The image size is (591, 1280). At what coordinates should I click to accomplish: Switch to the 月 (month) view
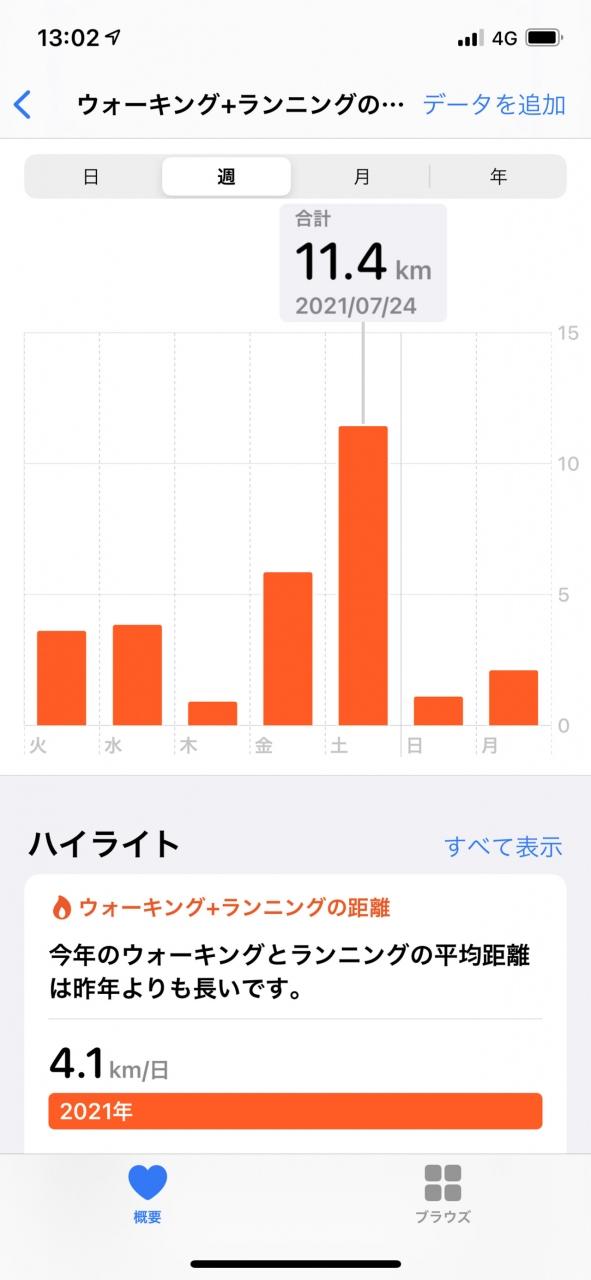(362, 177)
